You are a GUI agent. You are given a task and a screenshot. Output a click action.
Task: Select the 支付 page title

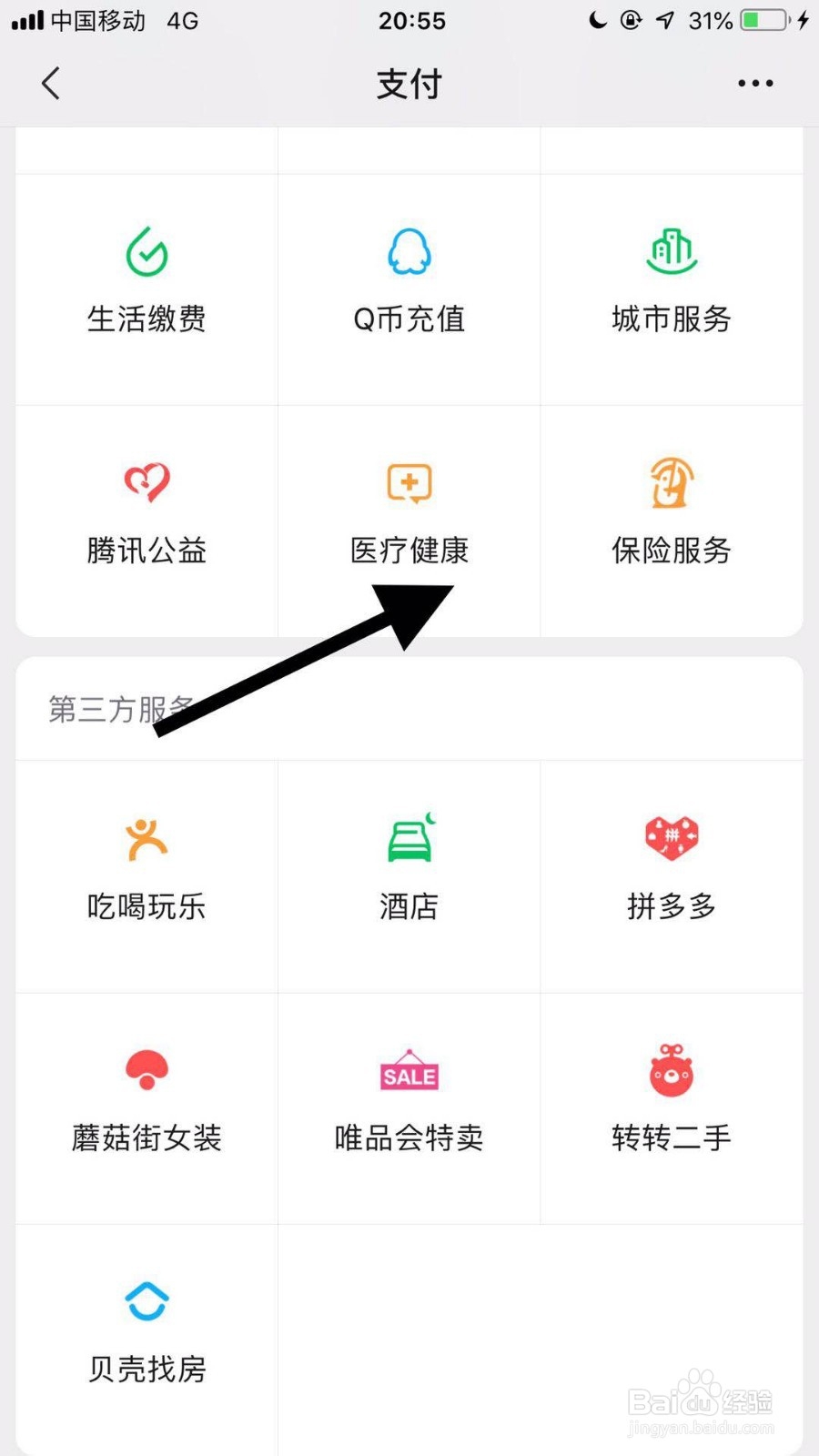pyautogui.click(x=408, y=83)
